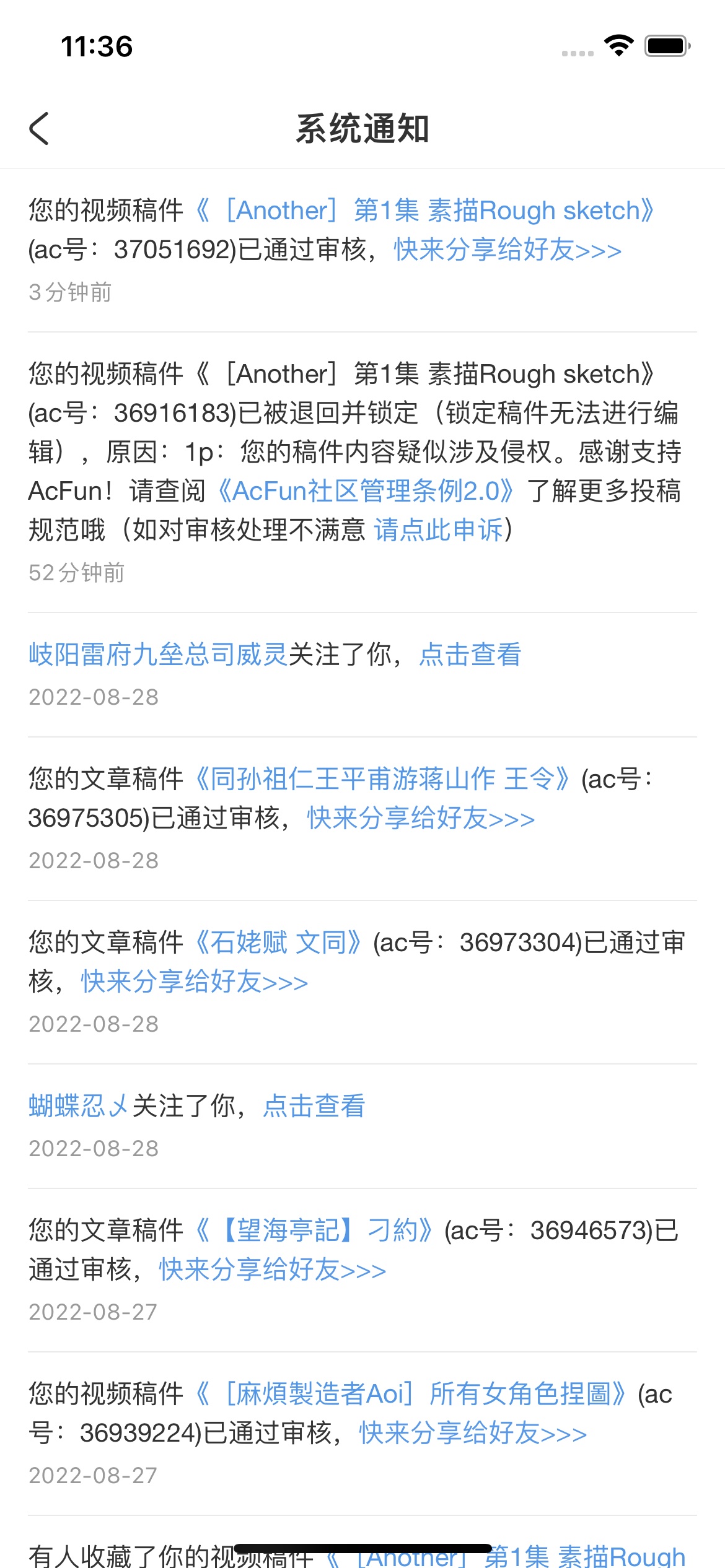The image size is (725, 1568).
Task: Open article 《石姥赋 文同》
Action: 278,943
